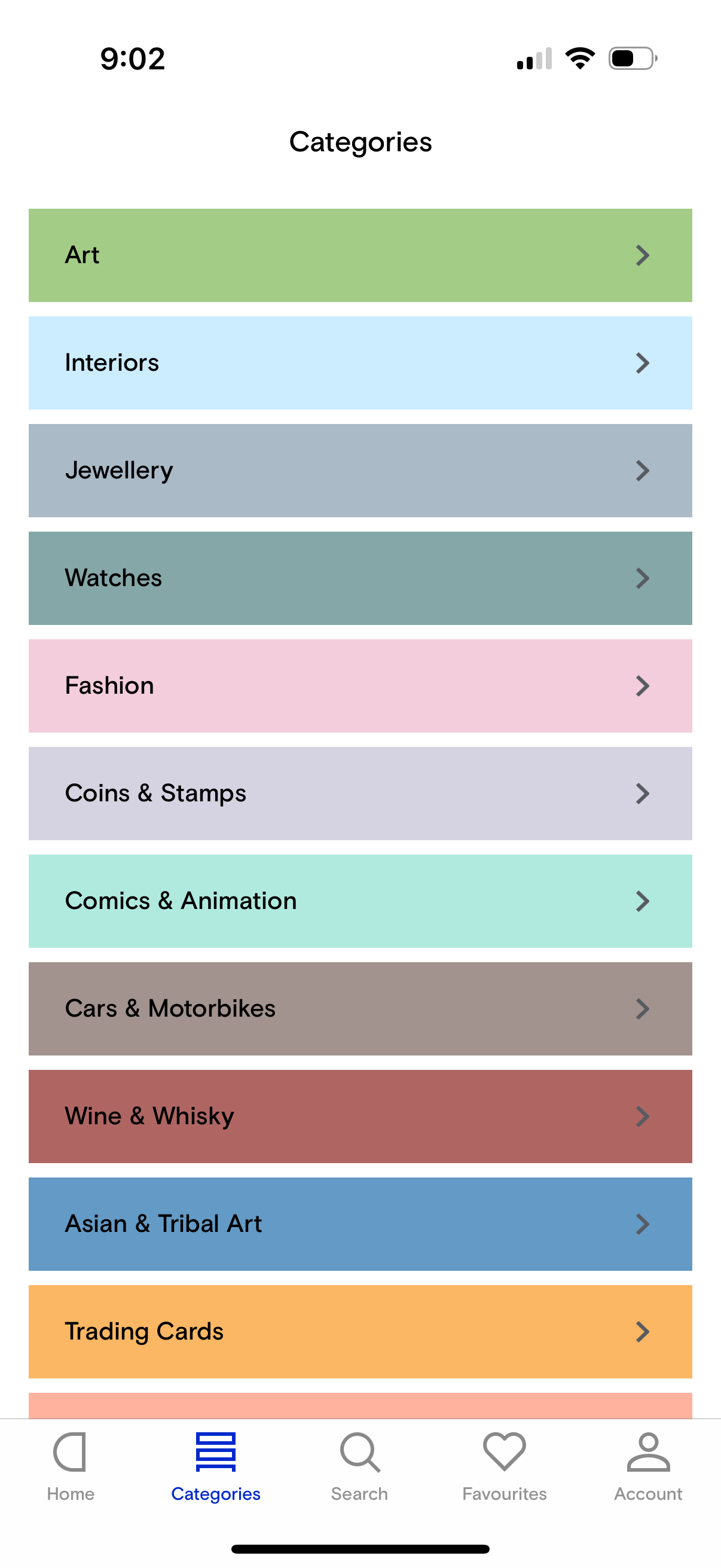Screen dimensions: 721x1568
Task: Open Cars & Motorbikes
Action: point(359,1009)
